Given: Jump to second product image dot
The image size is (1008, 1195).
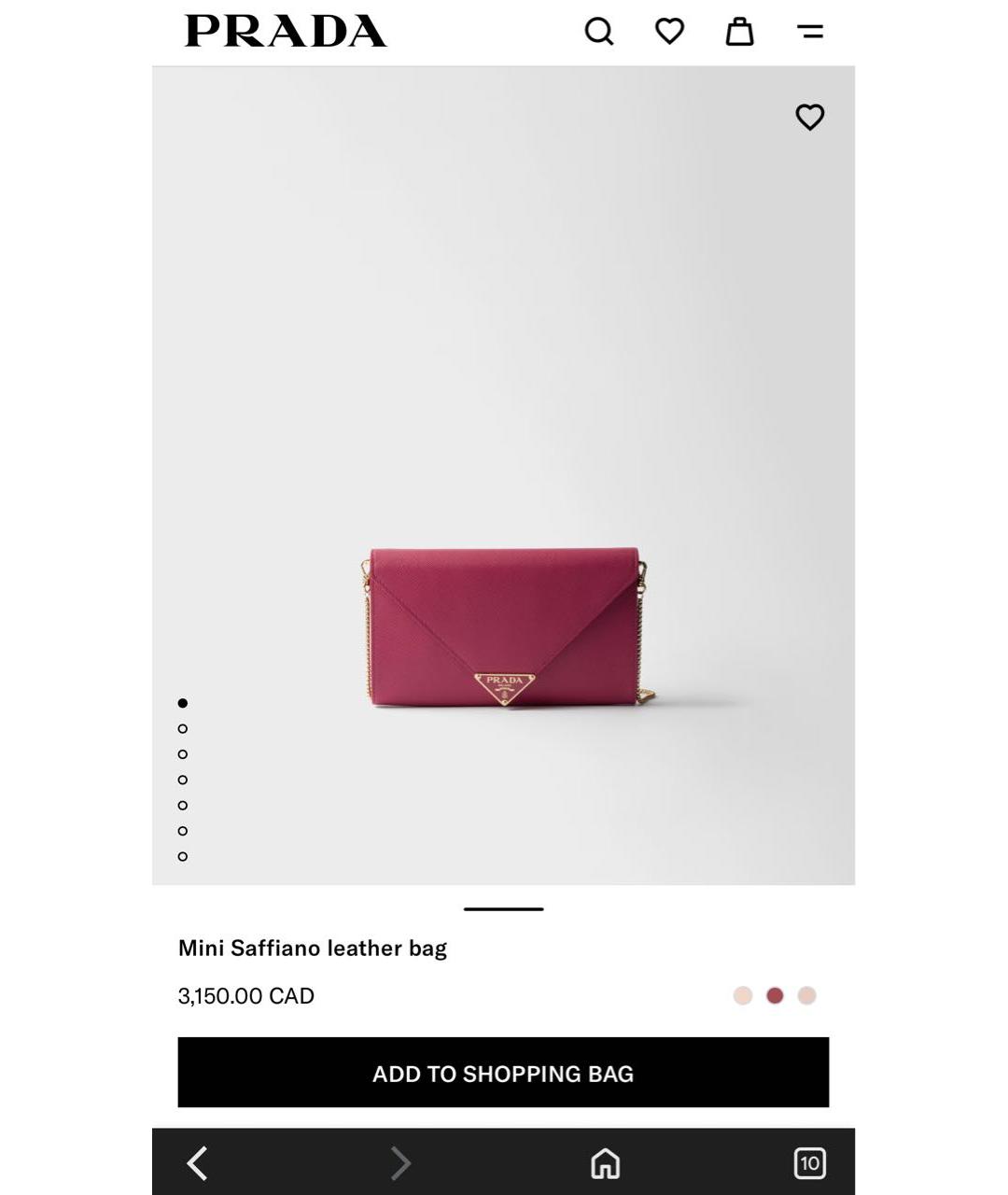Looking at the screenshot, I should tap(183, 728).
